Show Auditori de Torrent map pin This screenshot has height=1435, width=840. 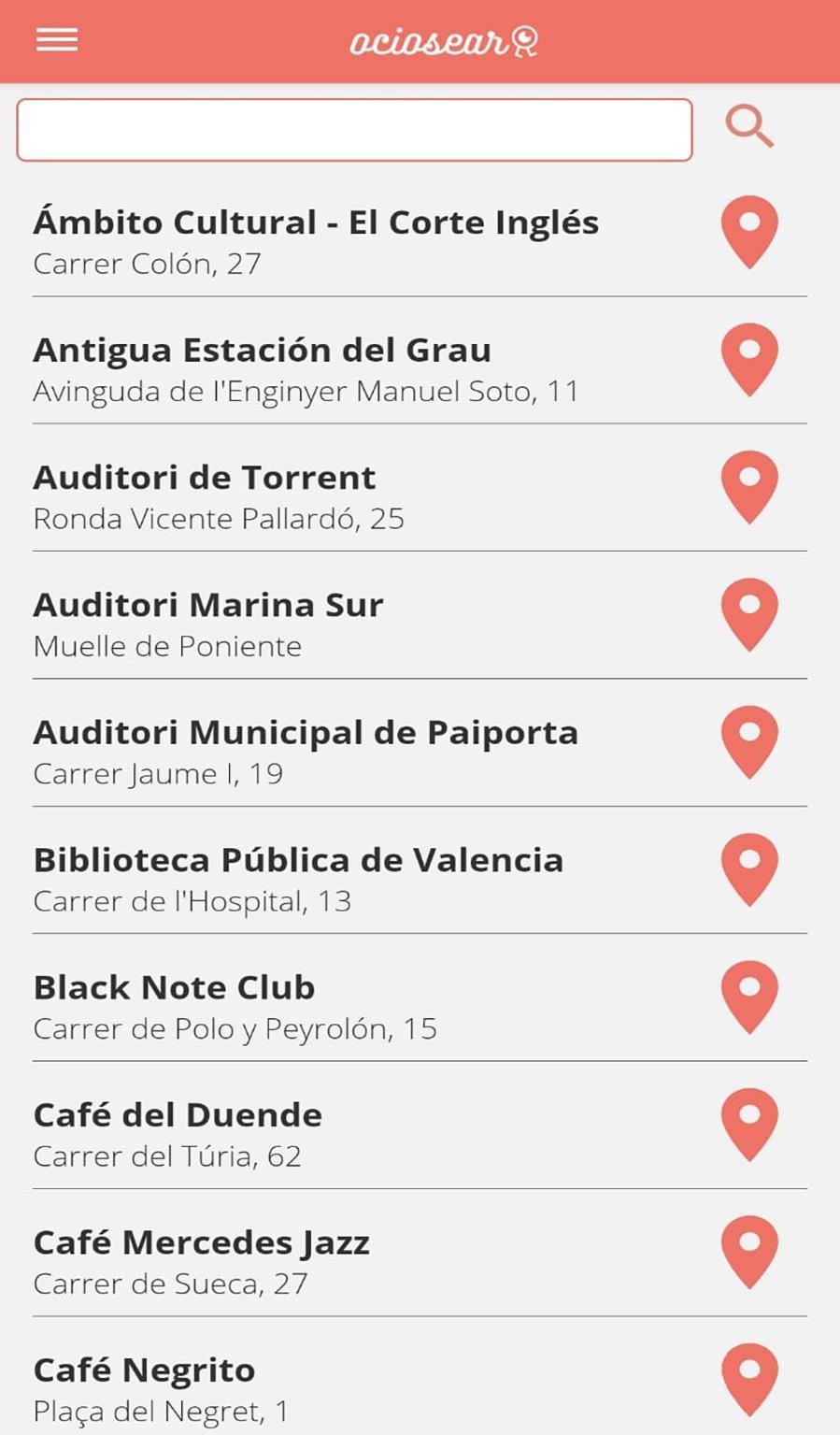click(x=749, y=488)
